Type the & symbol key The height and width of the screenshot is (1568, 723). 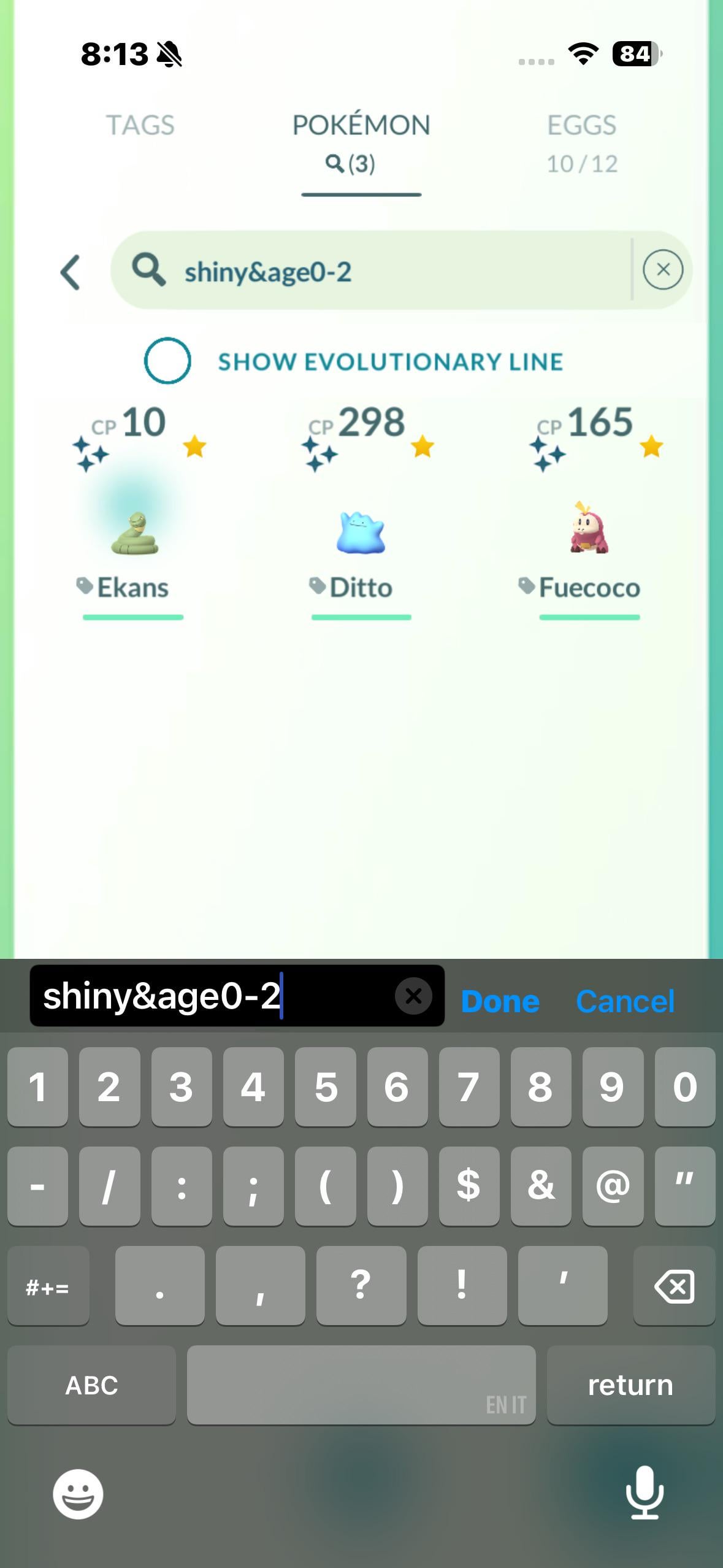[541, 1186]
